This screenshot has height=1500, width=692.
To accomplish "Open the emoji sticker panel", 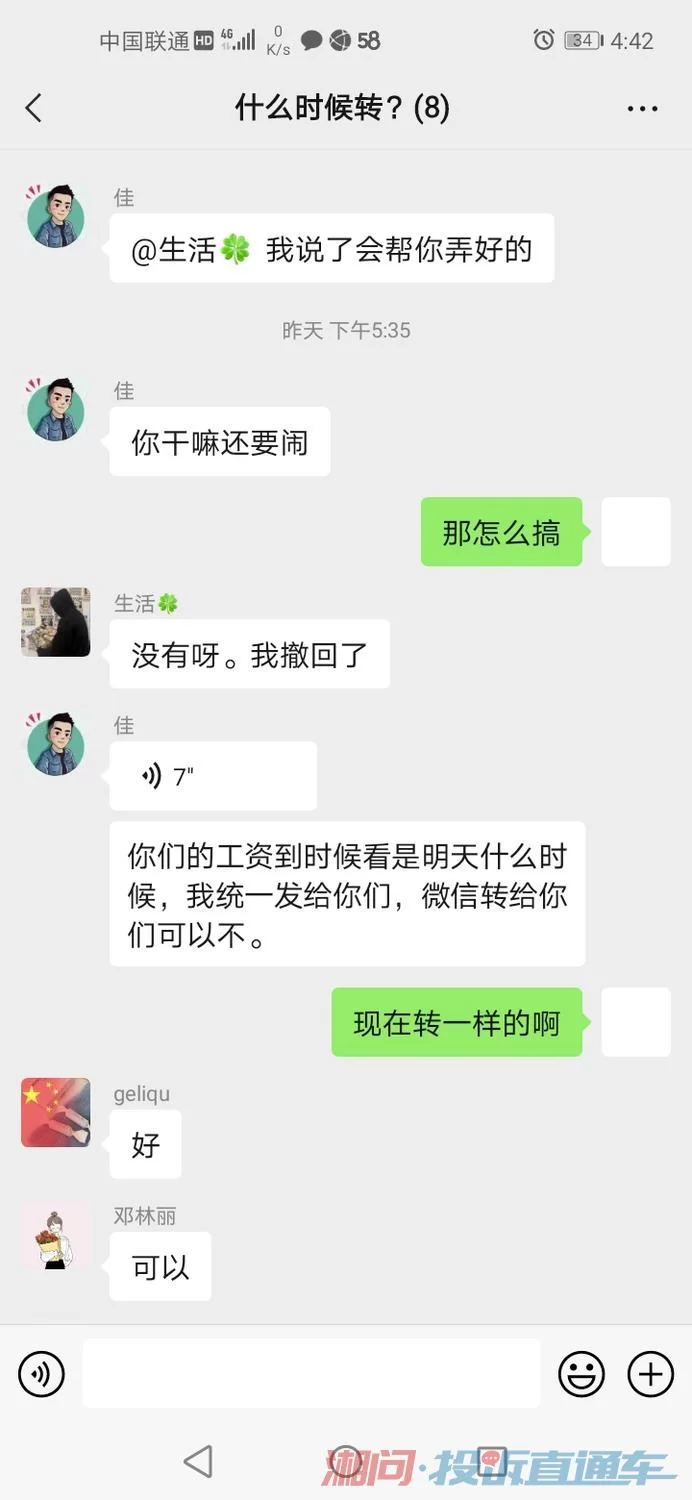I will pyautogui.click(x=581, y=1373).
